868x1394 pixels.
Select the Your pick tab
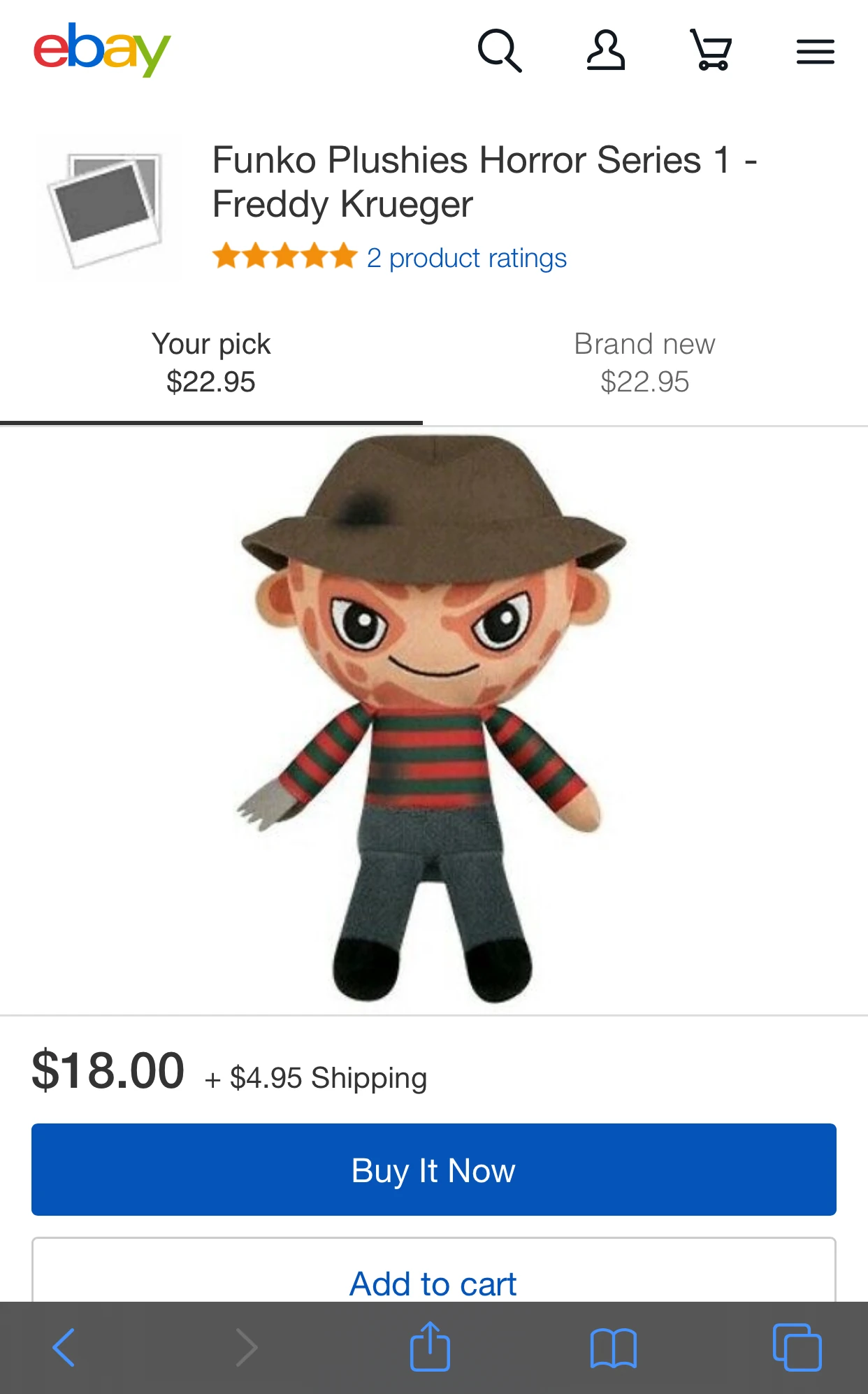211,364
